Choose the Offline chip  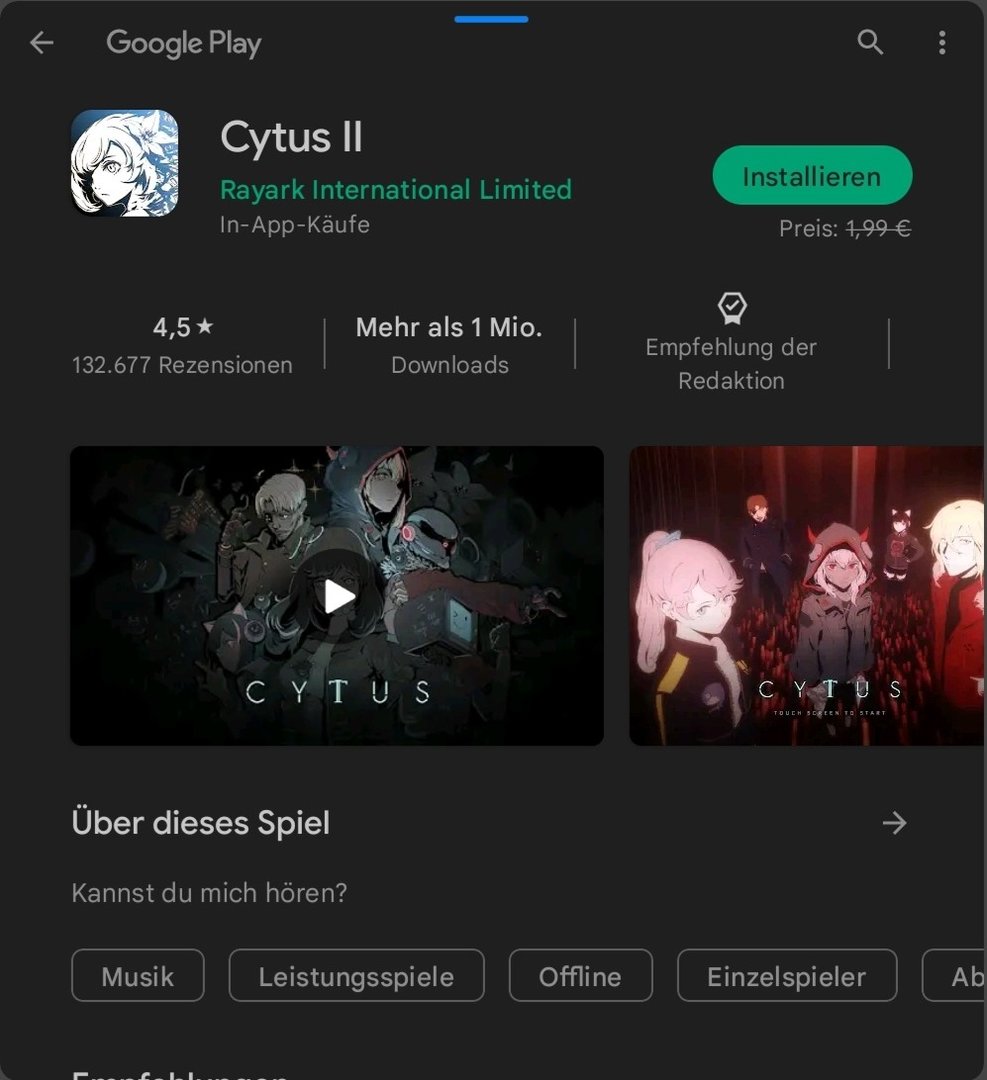point(580,976)
